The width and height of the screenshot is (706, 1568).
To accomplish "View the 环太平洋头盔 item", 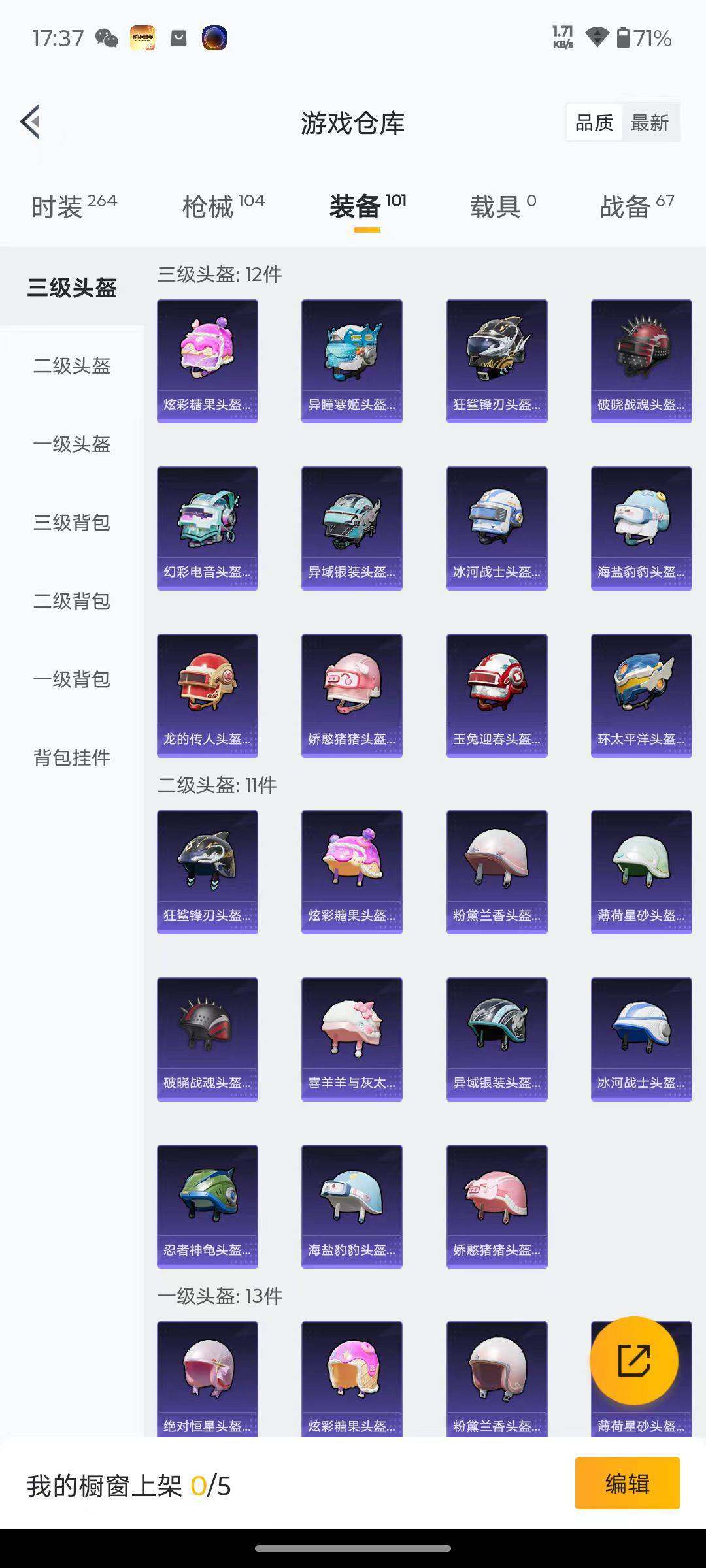I will point(641,695).
